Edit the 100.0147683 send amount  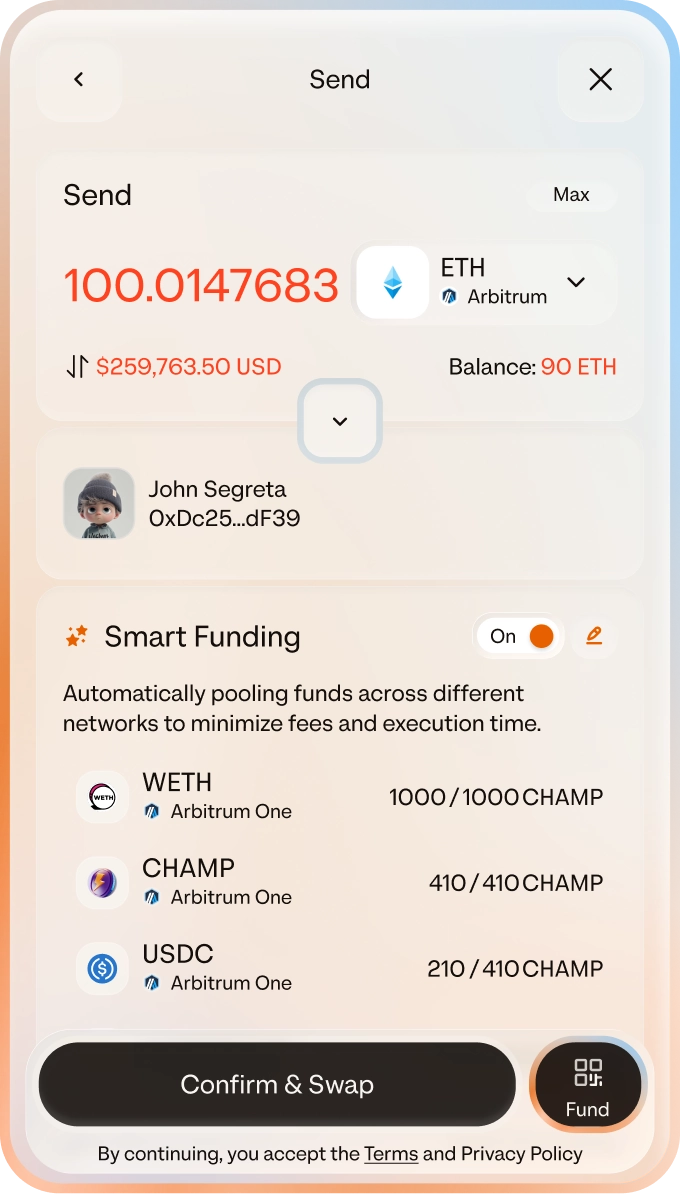click(x=201, y=286)
